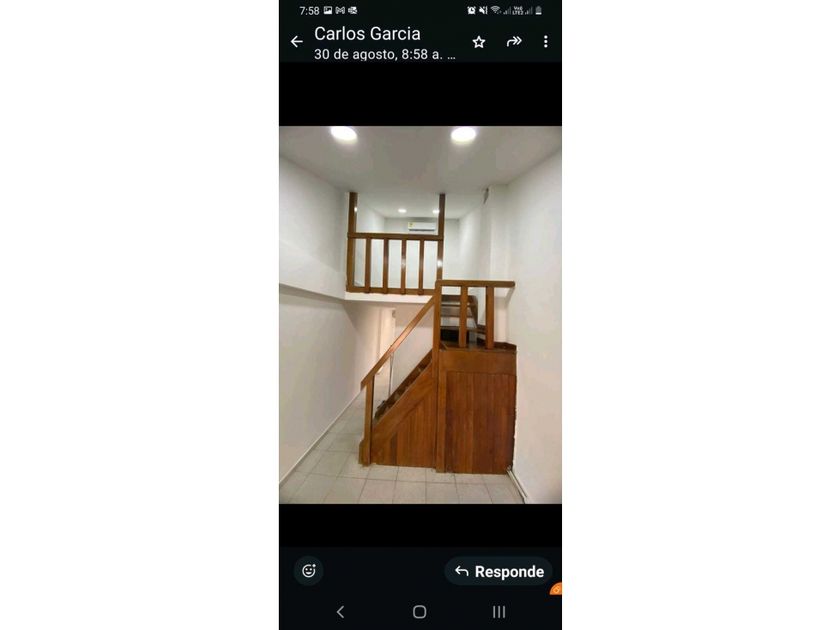This screenshot has height=630, width=840.
Task: Add an emoji reaction to the photo
Action: tap(309, 571)
